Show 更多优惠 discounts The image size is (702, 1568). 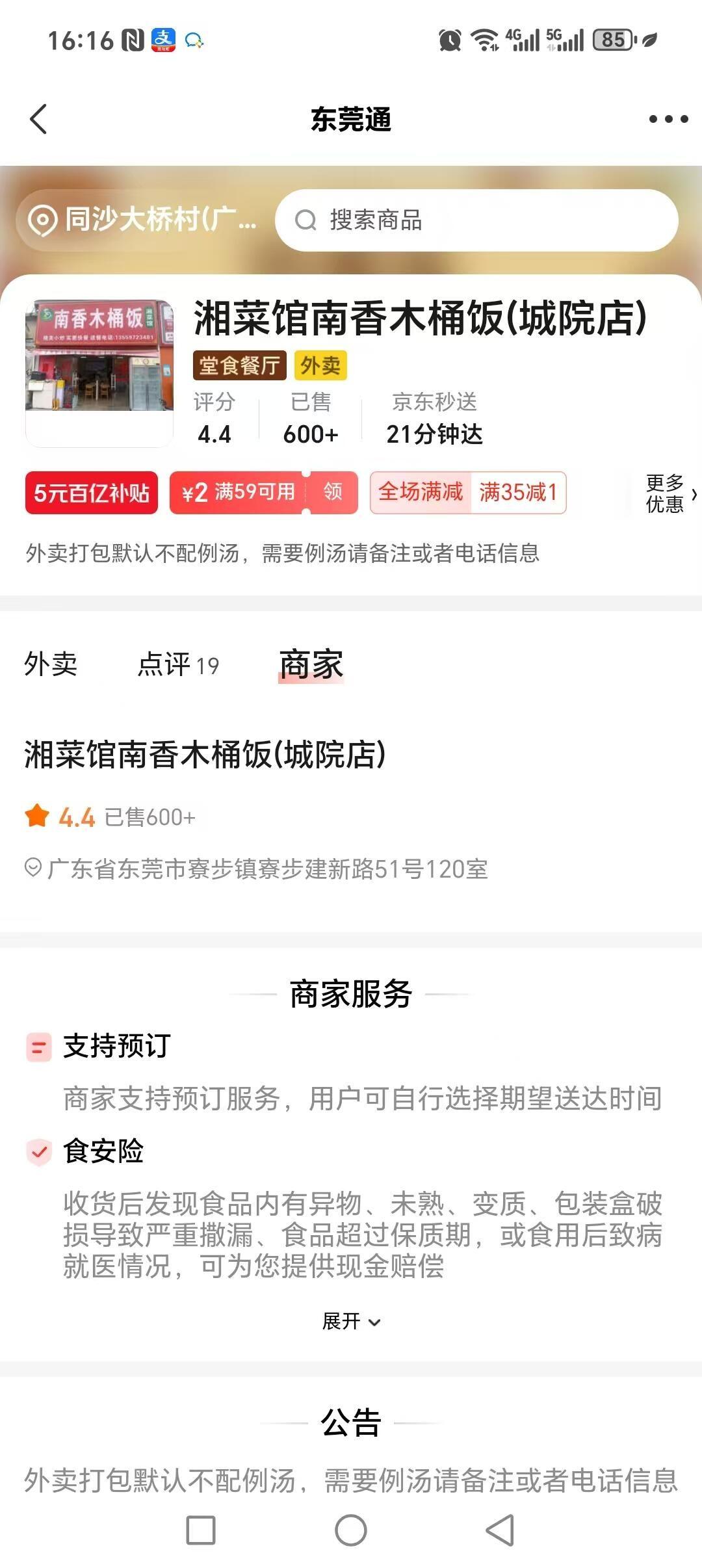point(668,493)
